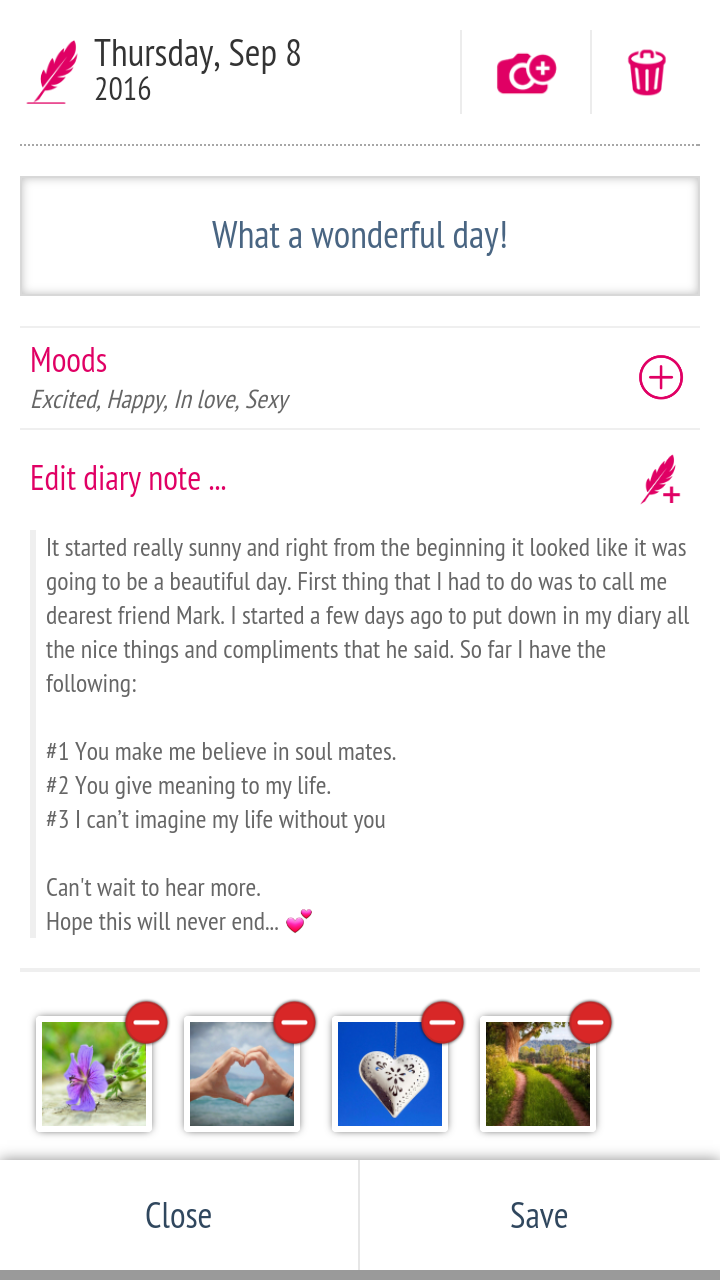This screenshot has width=720, height=1280.
Task: Click the Close button
Action: point(179,1215)
